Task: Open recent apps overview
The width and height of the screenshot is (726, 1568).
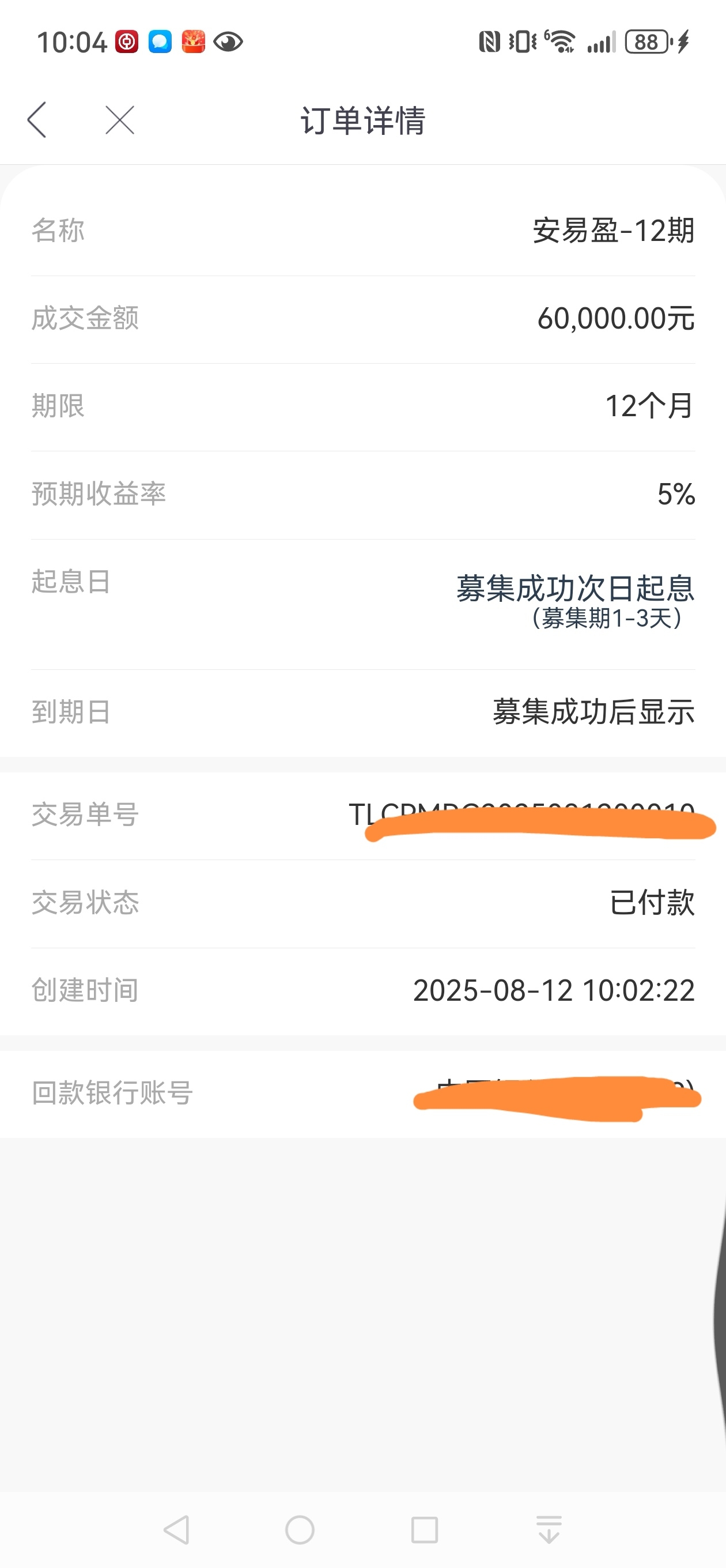Action: click(425, 1529)
